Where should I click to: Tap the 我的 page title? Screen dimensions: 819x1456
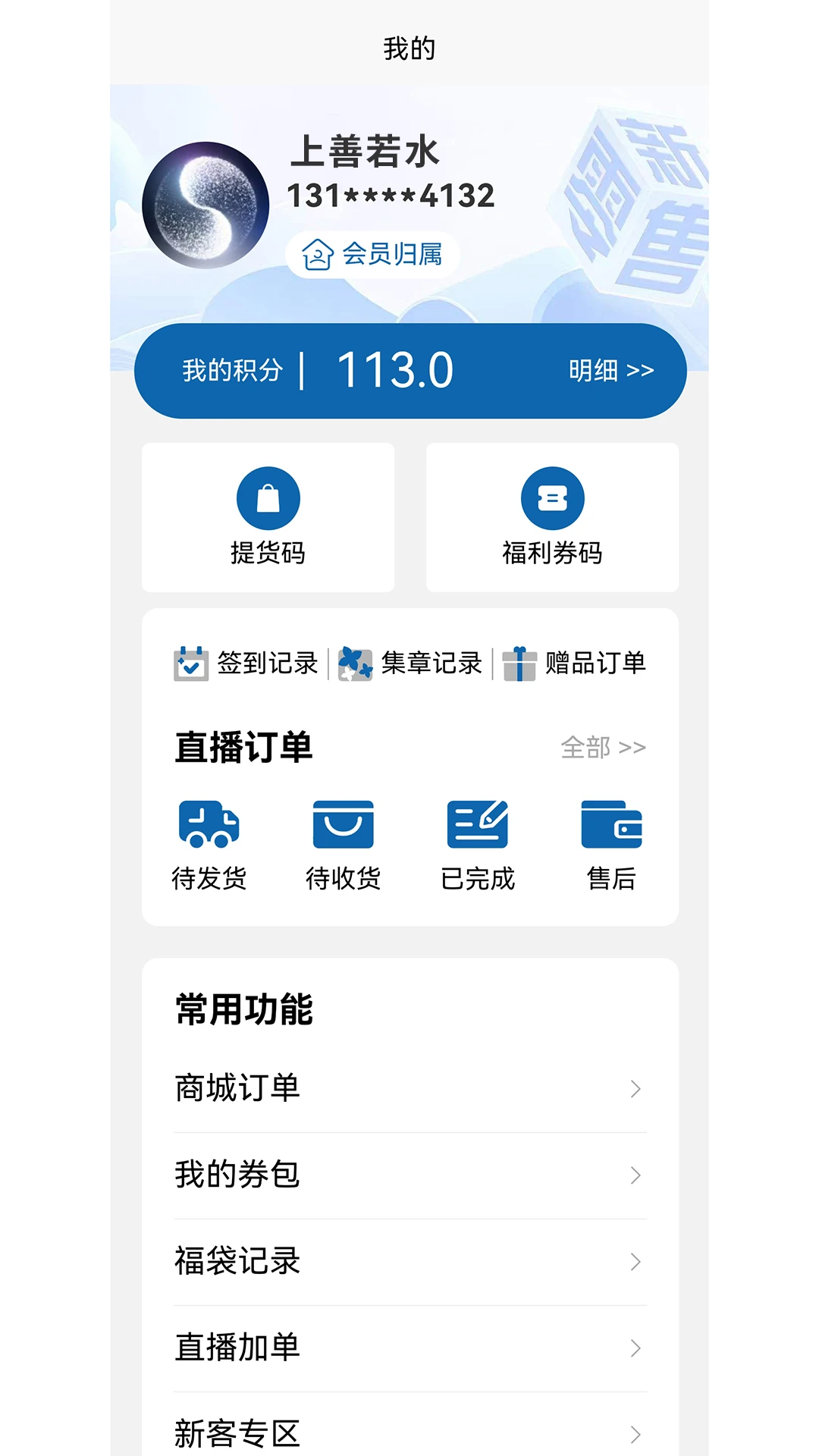coord(407,49)
